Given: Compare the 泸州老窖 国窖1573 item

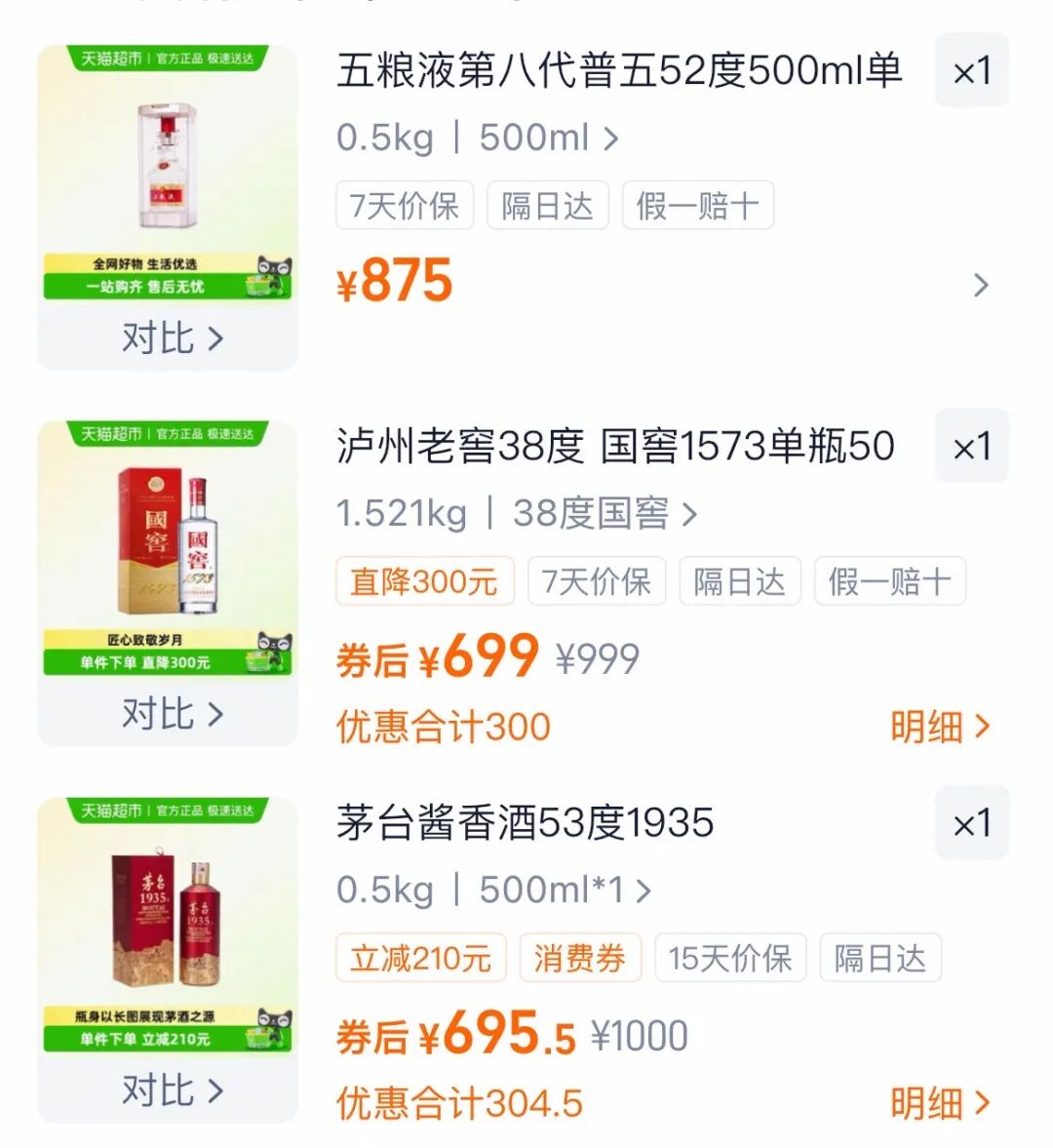Looking at the screenshot, I should point(172,714).
